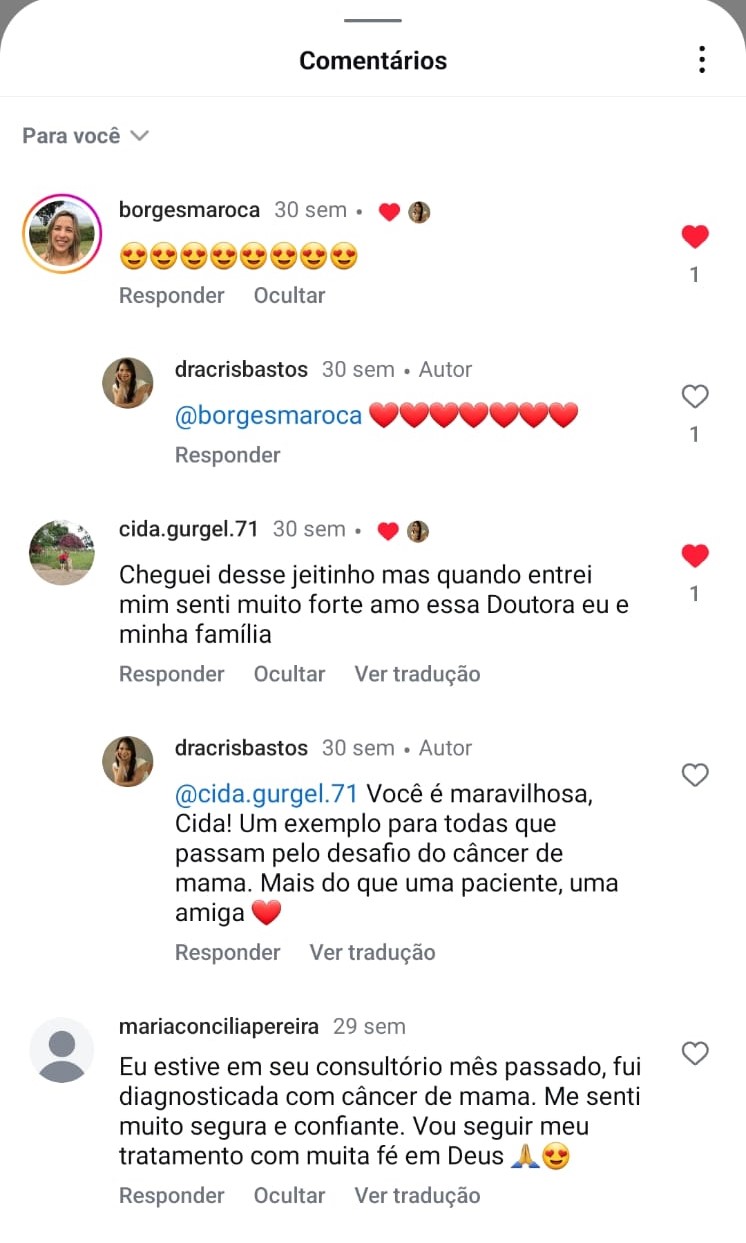Viewport: 746px width, 1243px height.
Task: Open the @borgesmaroca mention link
Action: [268, 415]
